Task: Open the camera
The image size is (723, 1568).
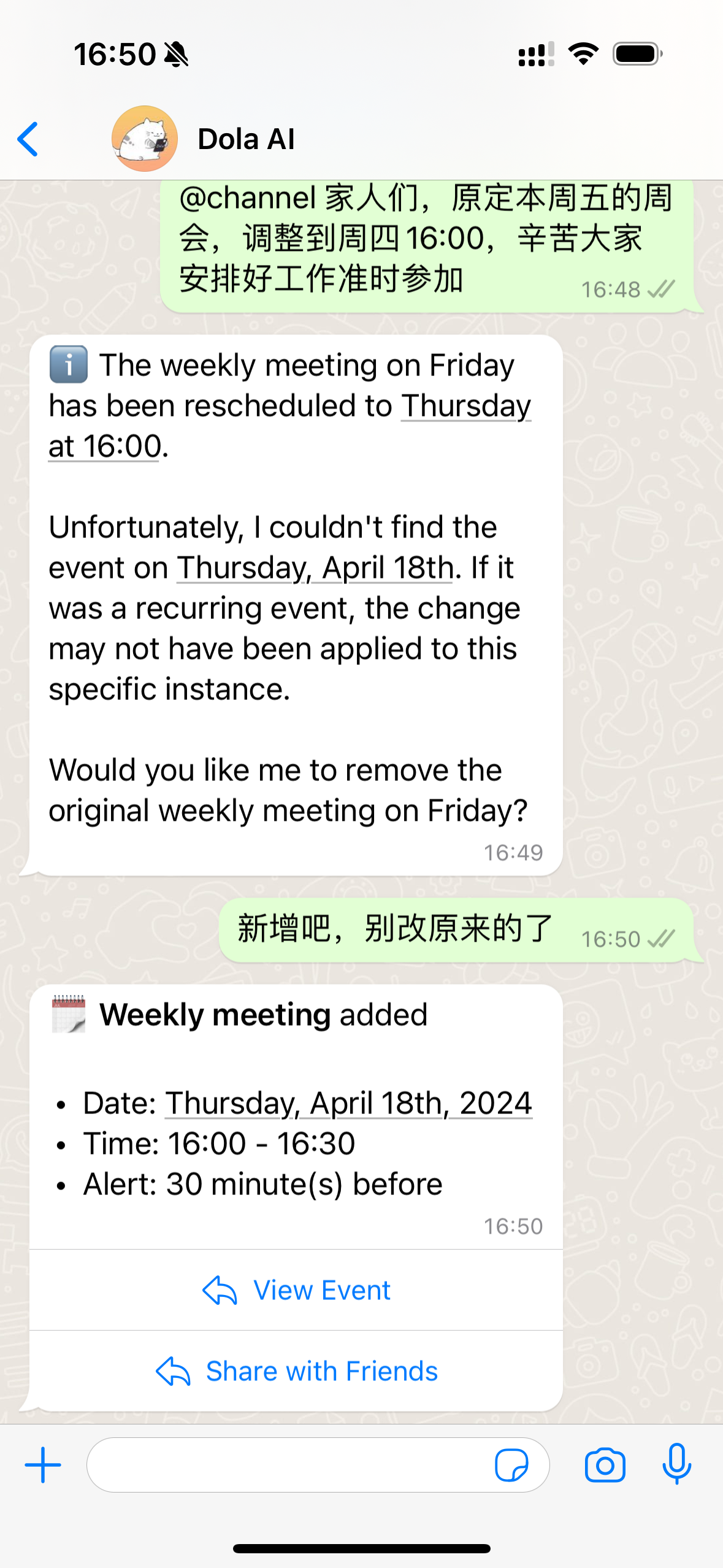Action: point(605,1465)
